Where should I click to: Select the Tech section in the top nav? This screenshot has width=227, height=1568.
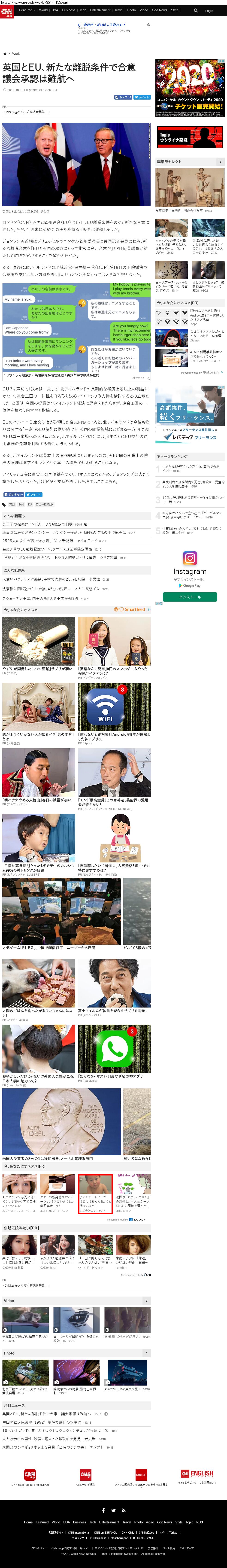click(83, 10)
